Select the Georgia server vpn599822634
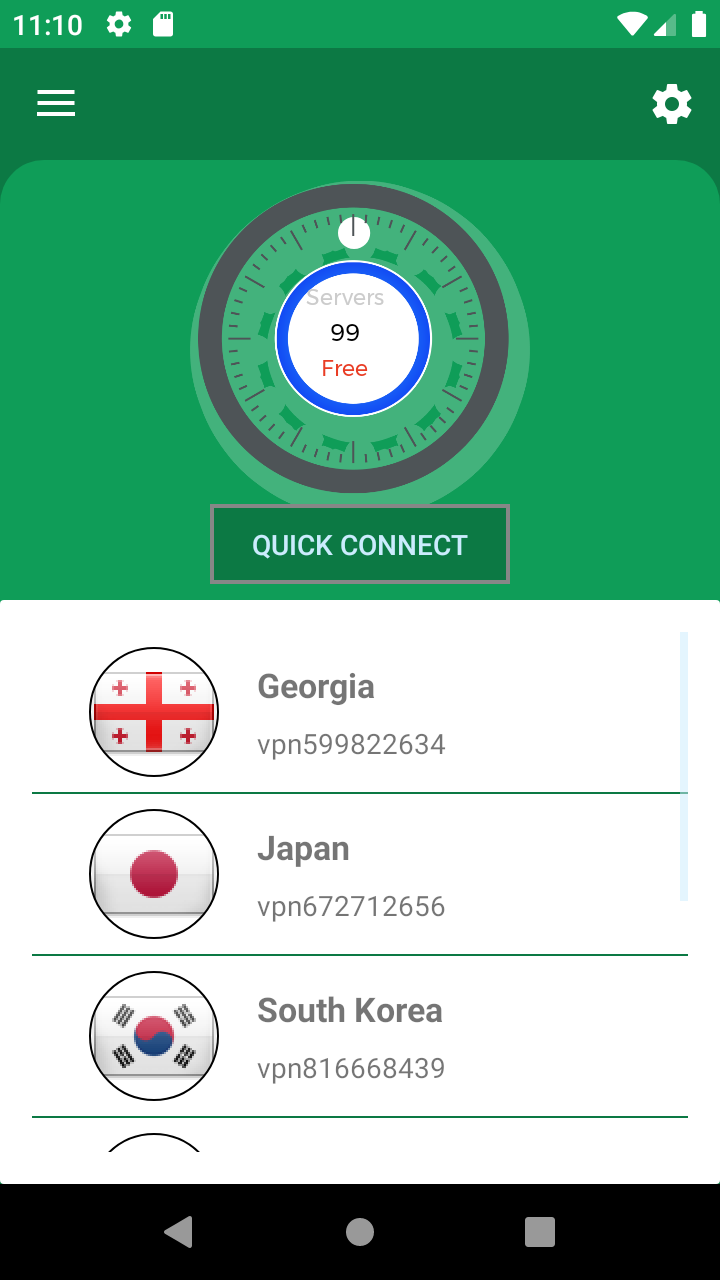Screen dimensions: 720x1280 point(352,744)
